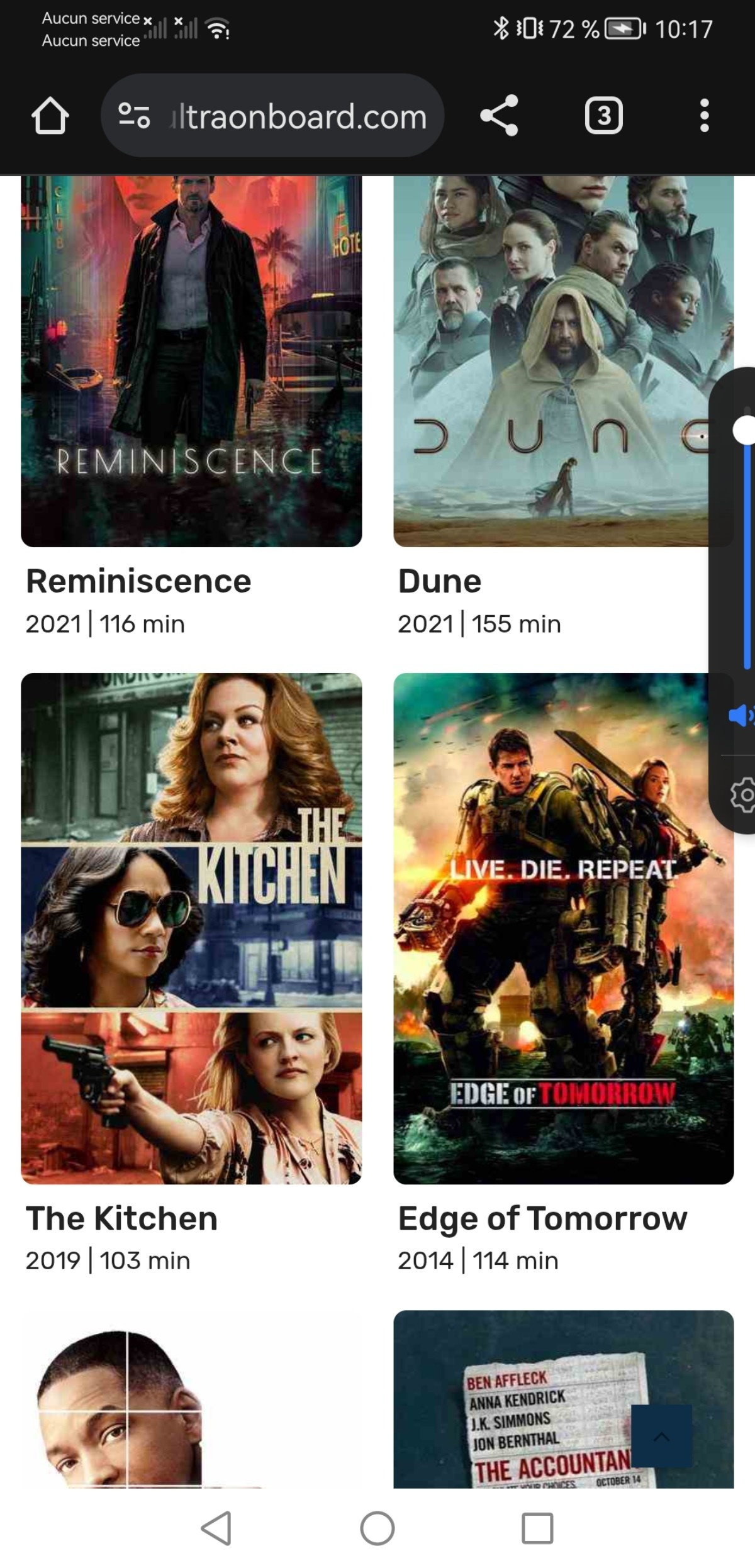Open recent apps
755x1568 pixels.
pyautogui.click(x=537, y=1528)
